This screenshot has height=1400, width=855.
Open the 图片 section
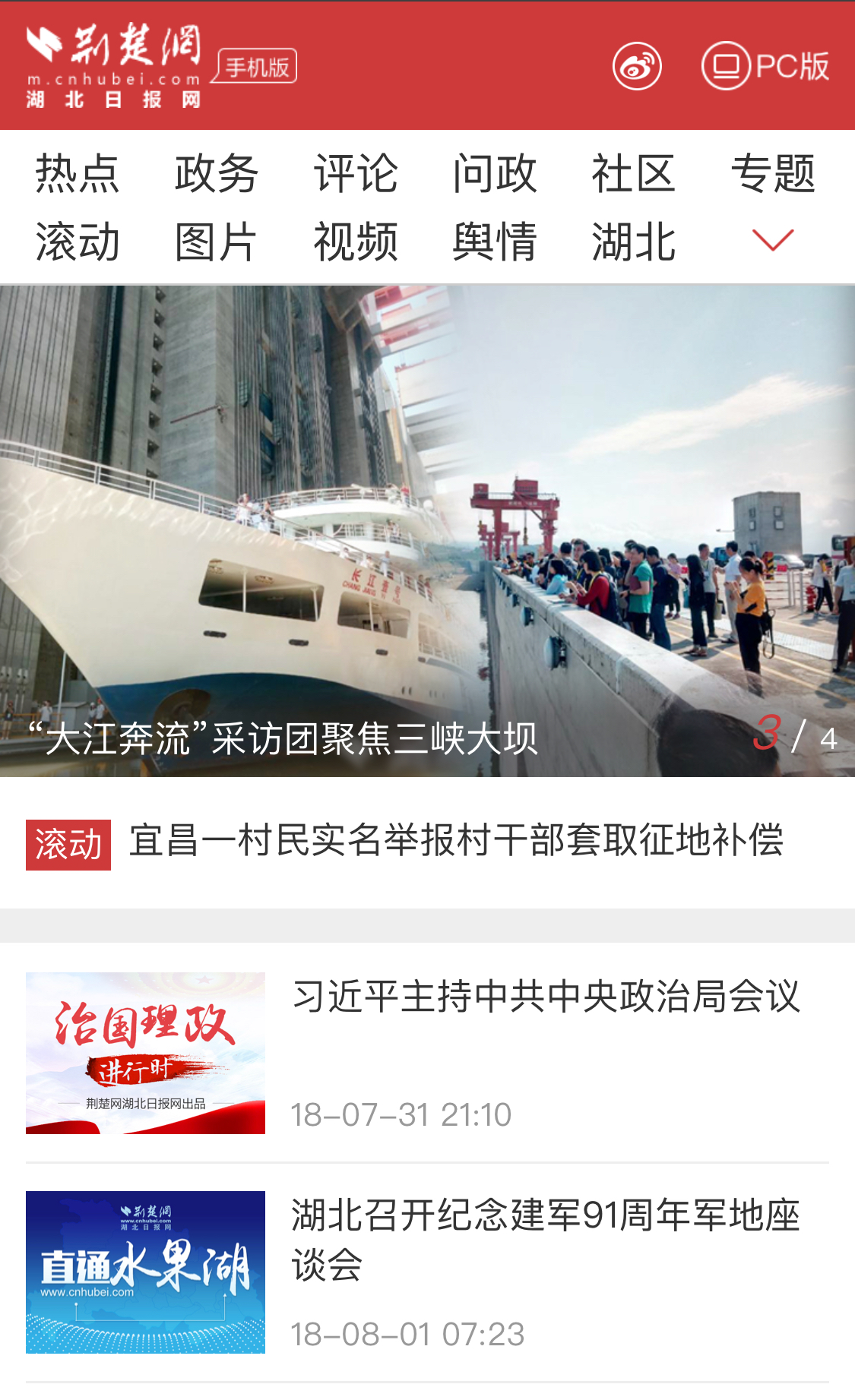217,242
